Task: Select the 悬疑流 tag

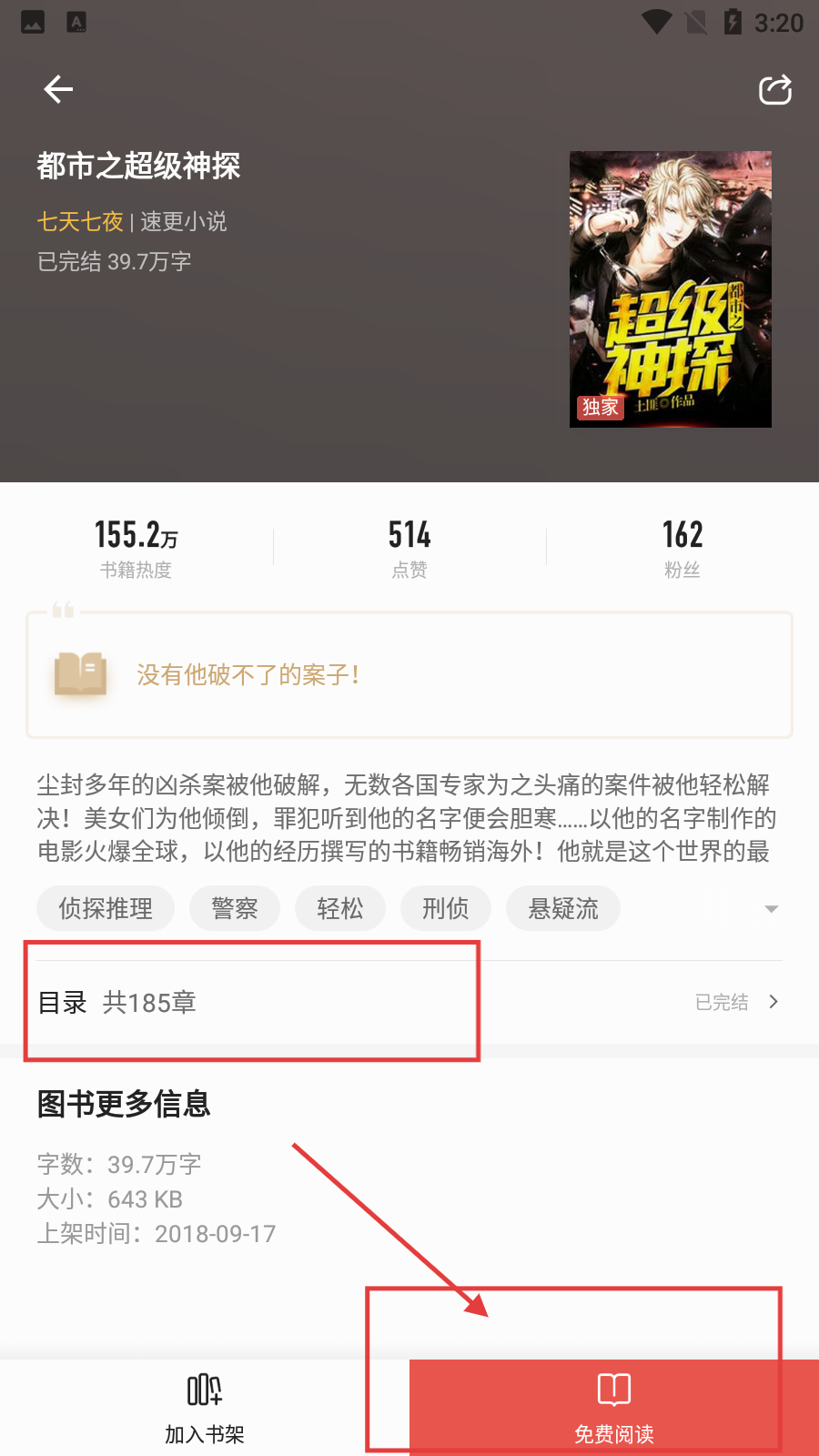Action: click(563, 908)
